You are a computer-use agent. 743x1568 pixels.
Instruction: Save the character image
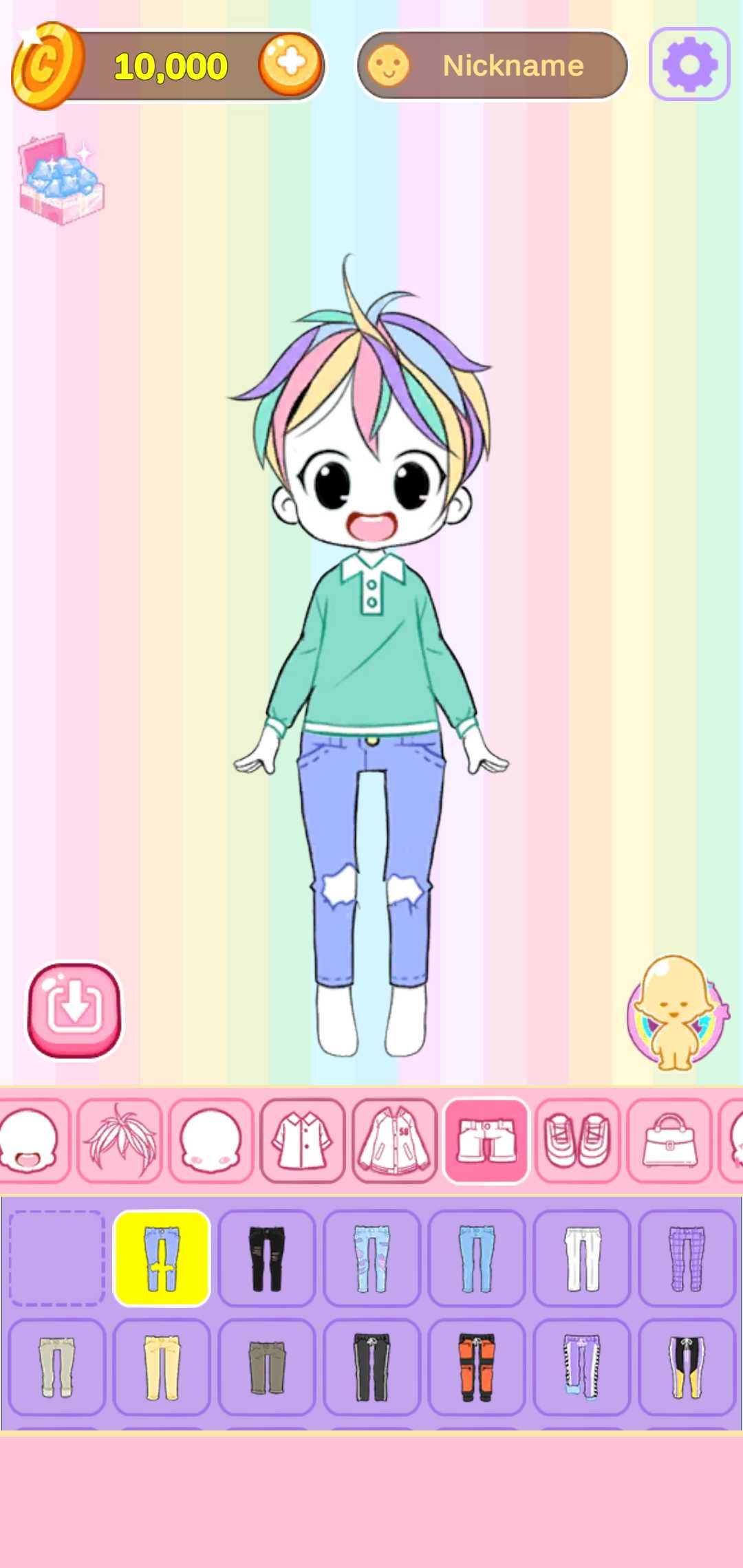point(74,1010)
